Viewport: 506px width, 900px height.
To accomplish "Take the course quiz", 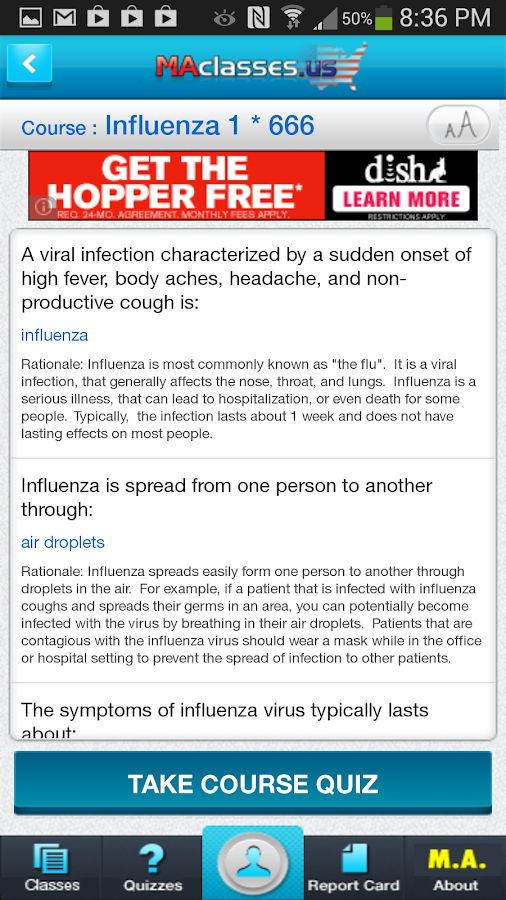I will (253, 783).
